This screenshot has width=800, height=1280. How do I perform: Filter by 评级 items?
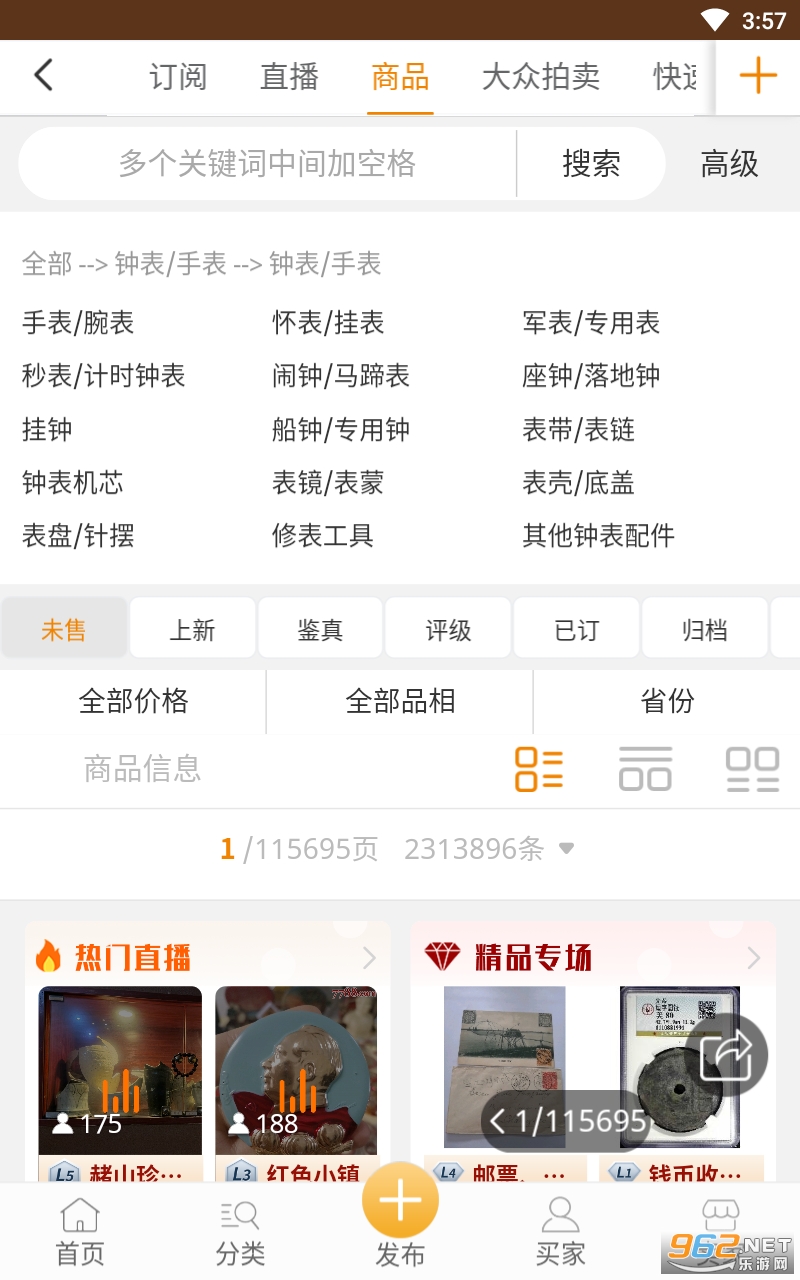click(x=448, y=630)
